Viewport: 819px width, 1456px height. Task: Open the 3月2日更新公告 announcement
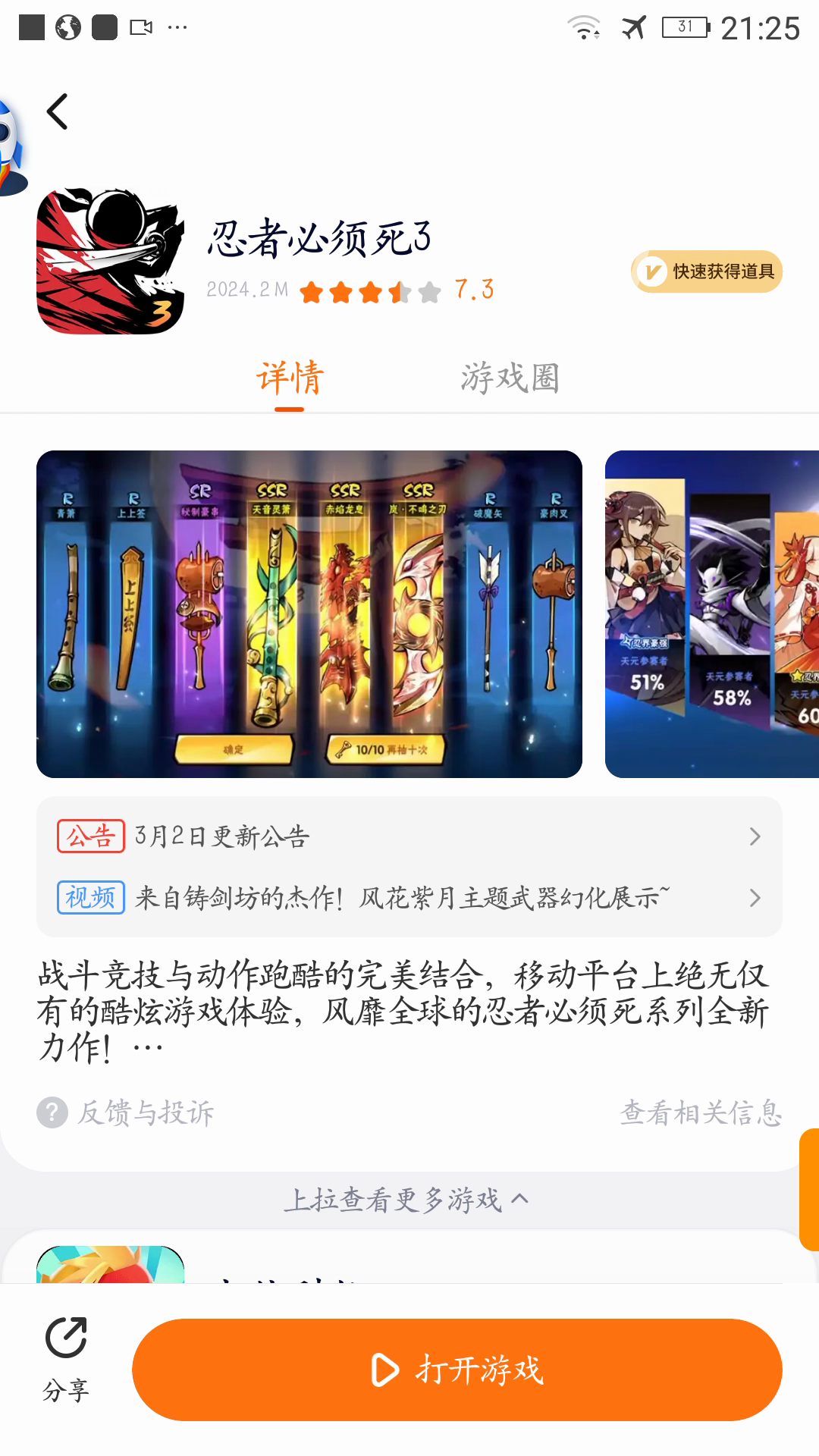pos(409,836)
